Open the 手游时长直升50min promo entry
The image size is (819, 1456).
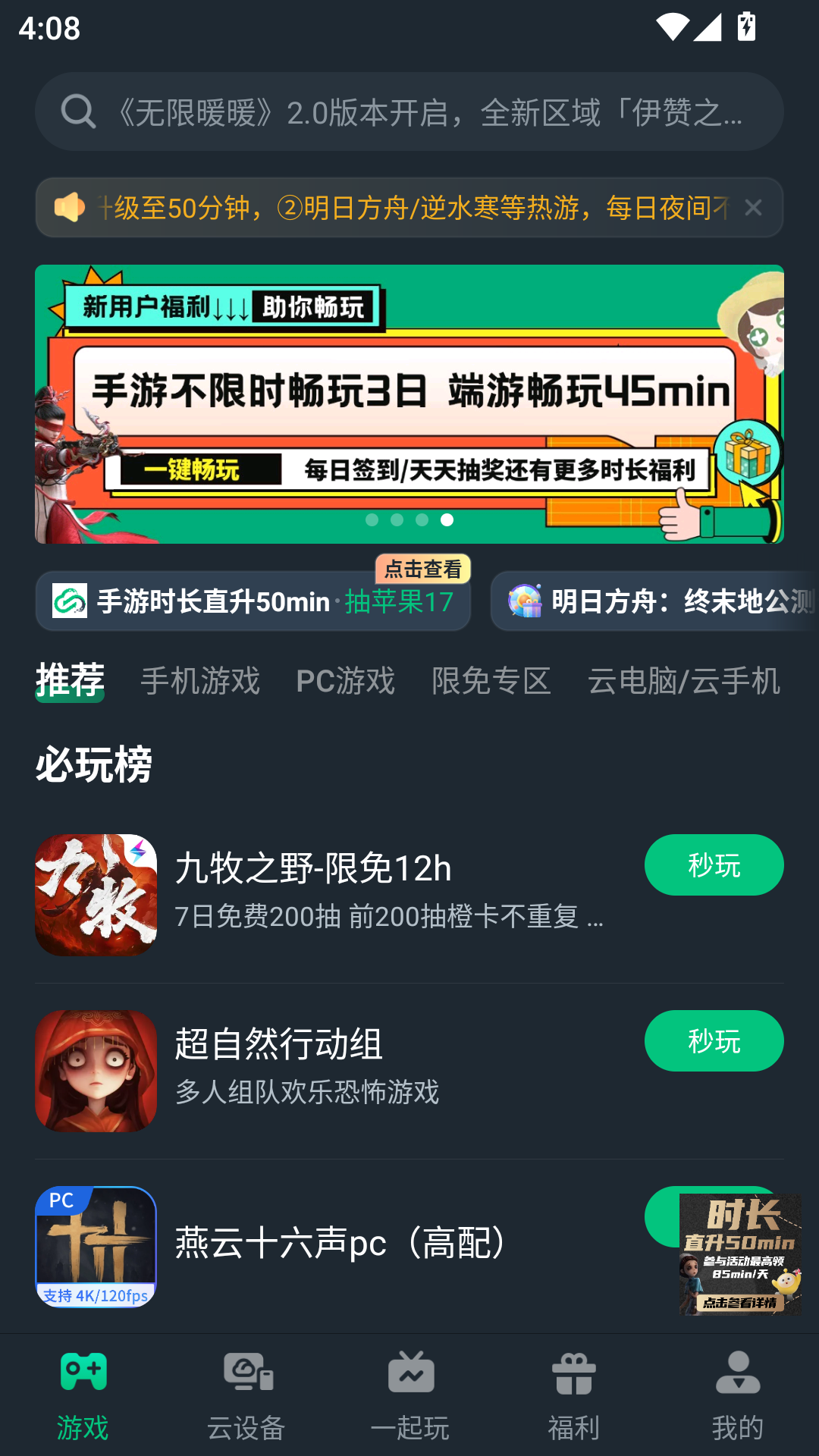coord(253,601)
